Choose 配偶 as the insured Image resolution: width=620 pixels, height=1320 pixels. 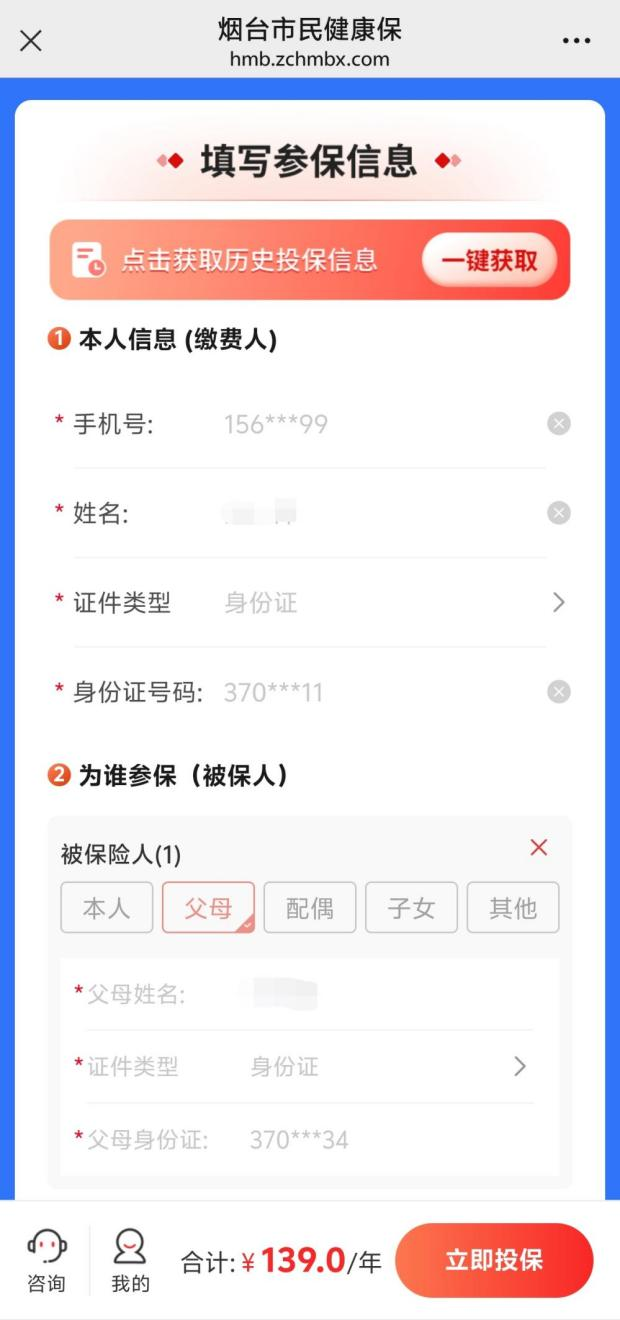[310, 908]
